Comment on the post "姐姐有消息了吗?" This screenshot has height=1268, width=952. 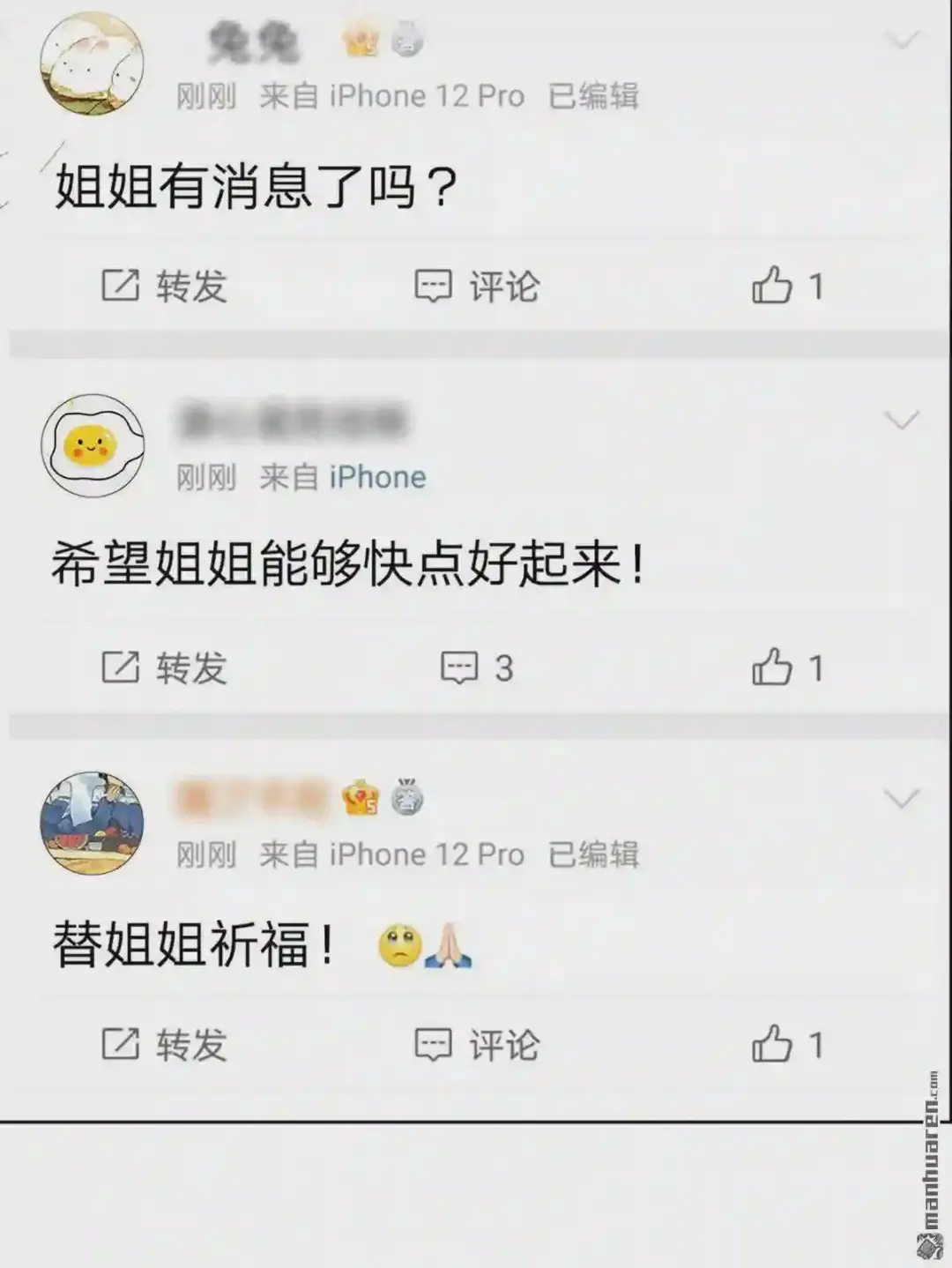477,287
